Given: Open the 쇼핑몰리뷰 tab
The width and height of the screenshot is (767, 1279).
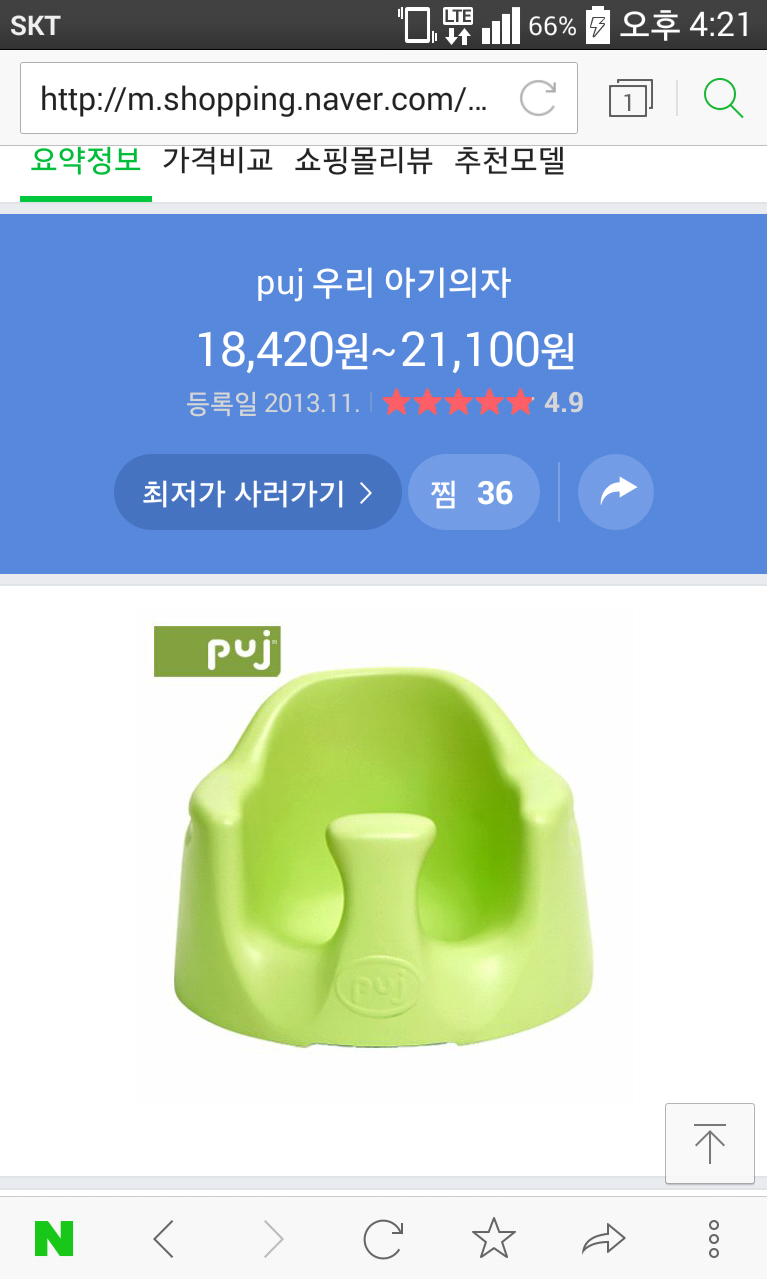Looking at the screenshot, I should 364,161.
